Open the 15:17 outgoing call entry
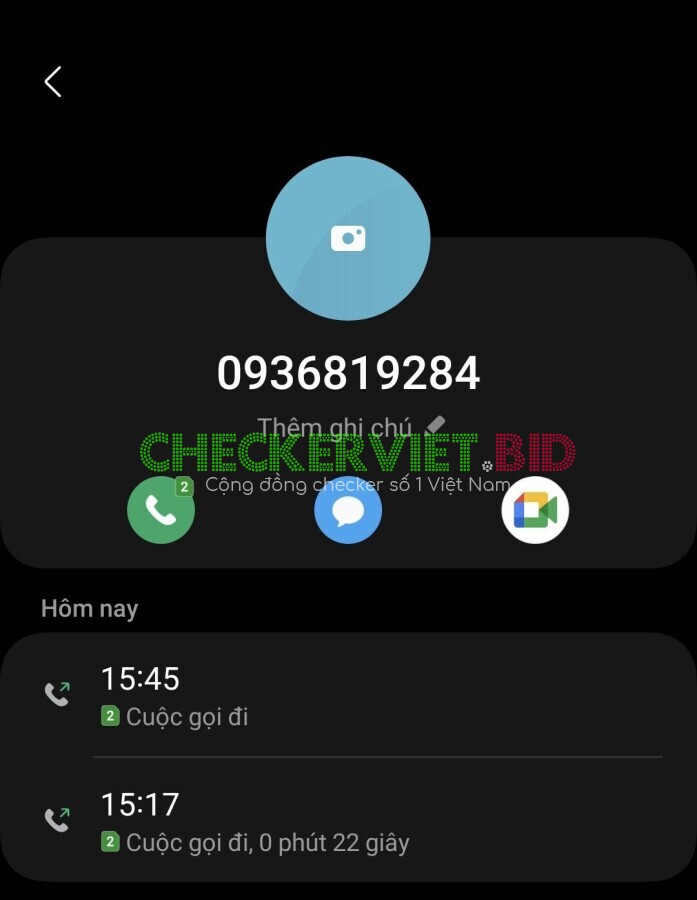The image size is (697, 900). (x=348, y=821)
